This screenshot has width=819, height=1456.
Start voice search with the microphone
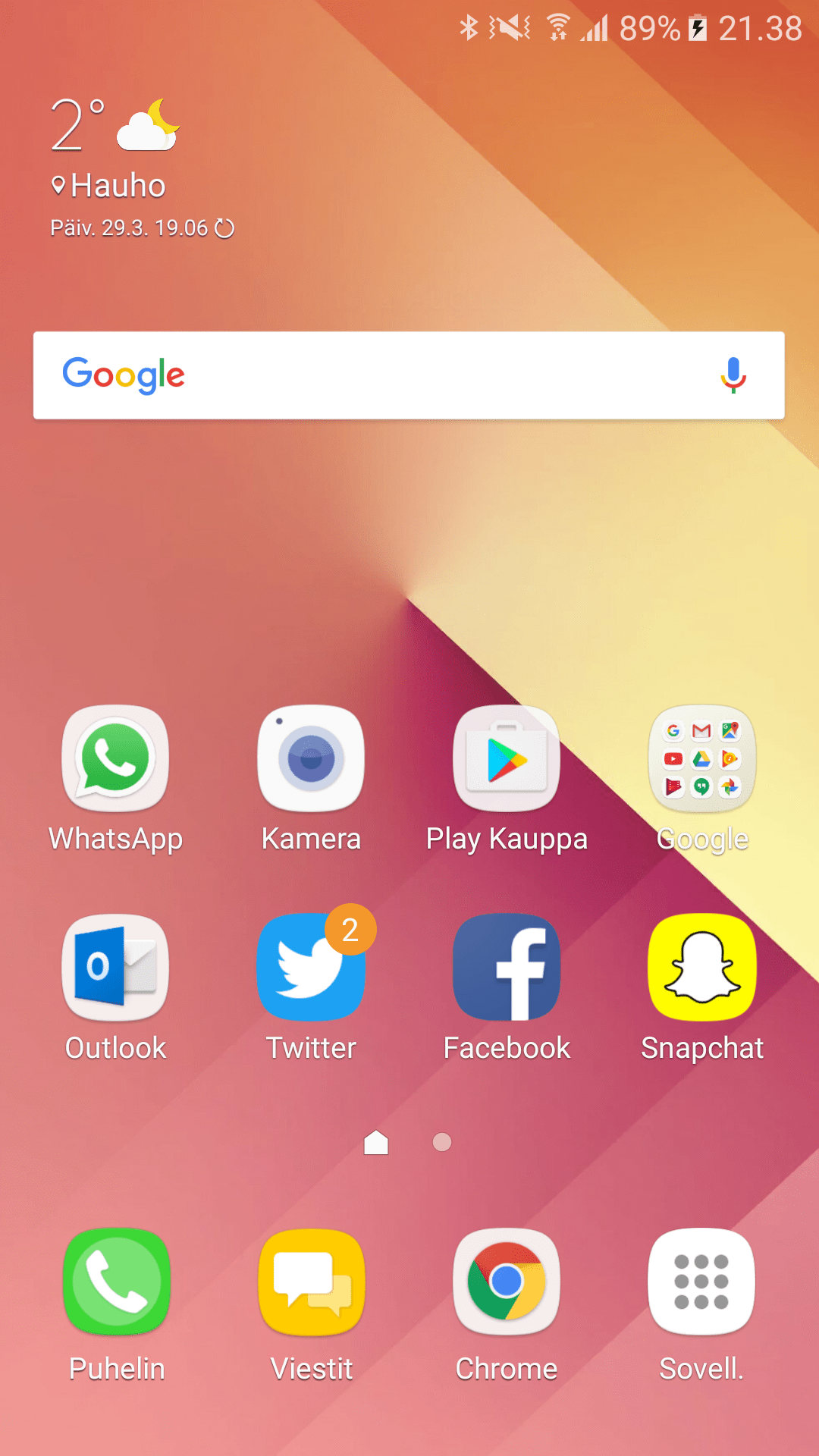pos(733,375)
